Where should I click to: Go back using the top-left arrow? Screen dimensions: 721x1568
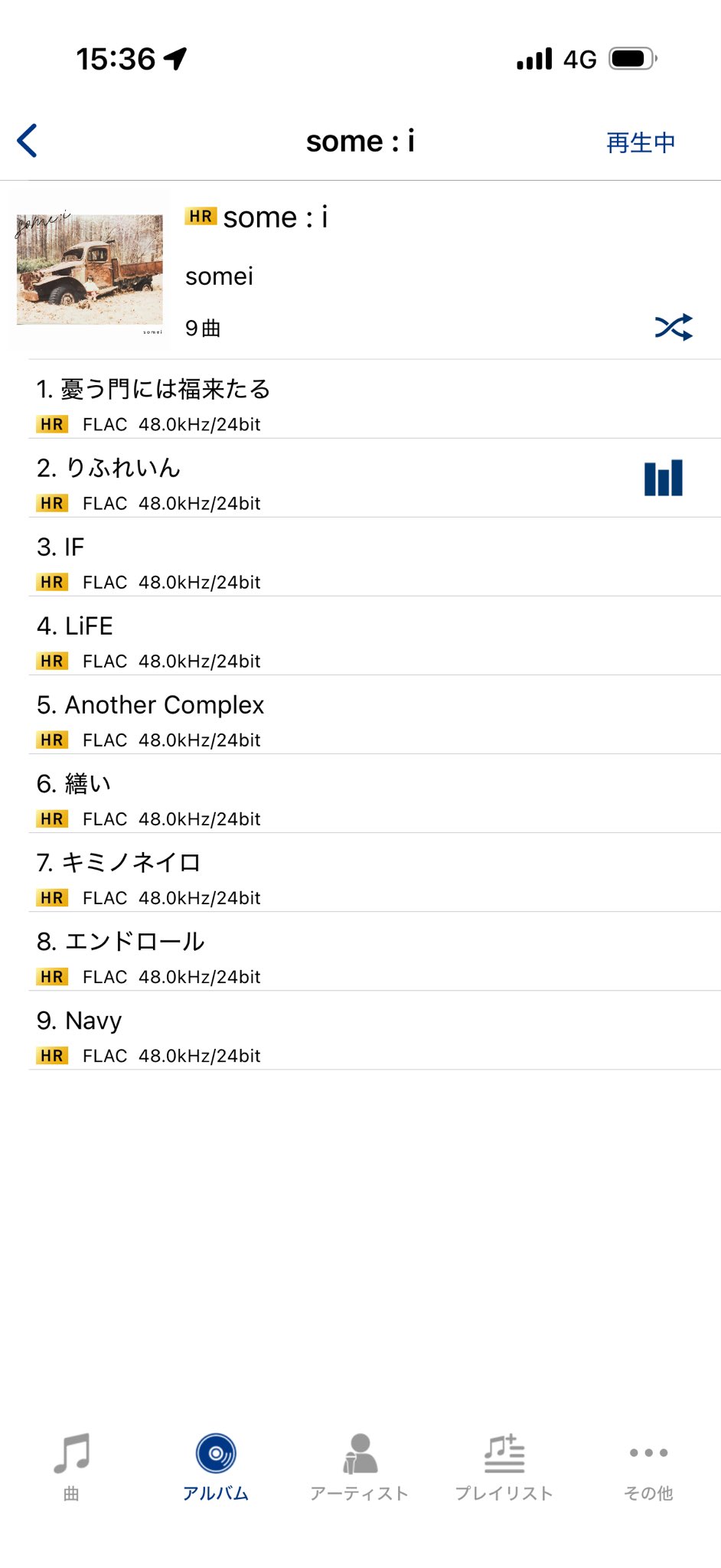tap(28, 141)
